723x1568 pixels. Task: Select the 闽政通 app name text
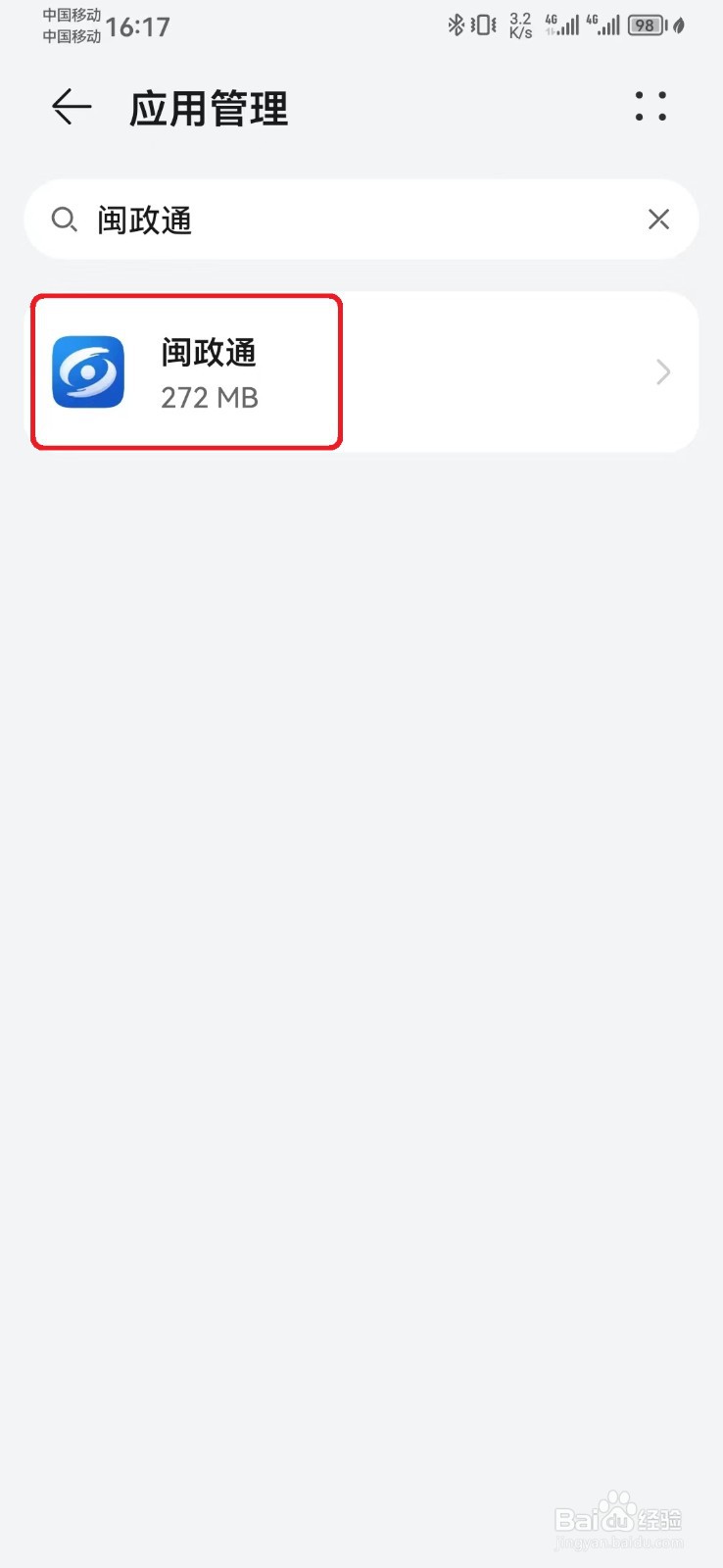(x=208, y=354)
